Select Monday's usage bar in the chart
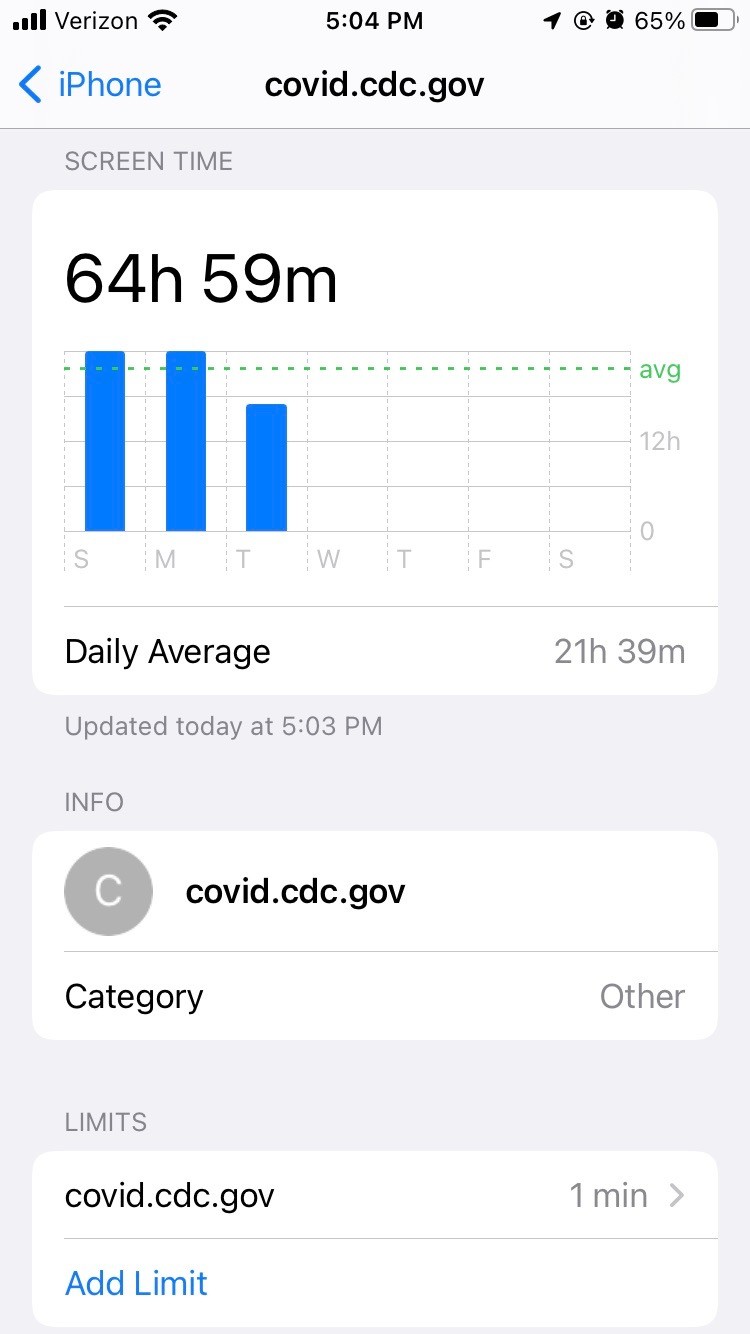The width and height of the screenshot is (750, 1334). coord(186,441)
